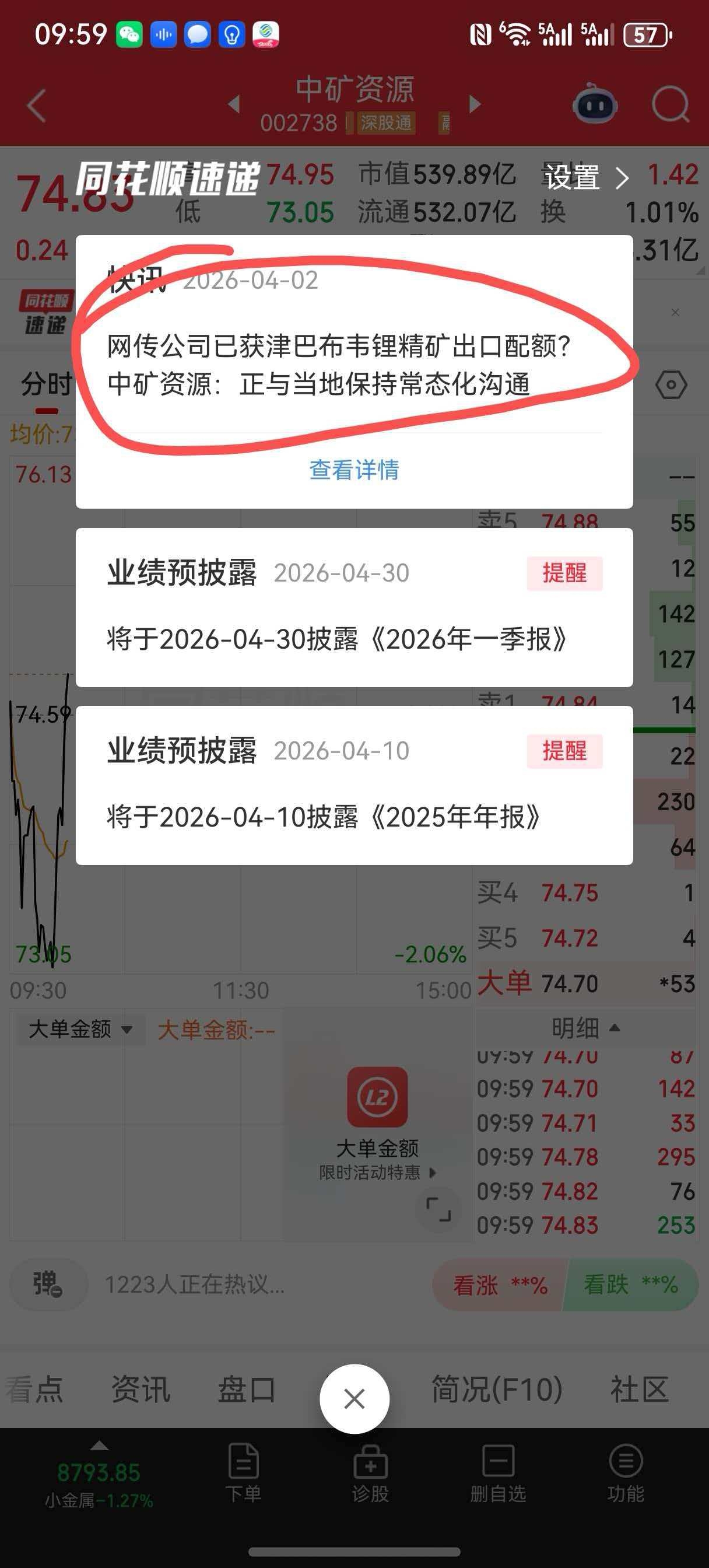Open 查看详情 link in the news card
Viewport: 709px width, 1568px height.
354,470
